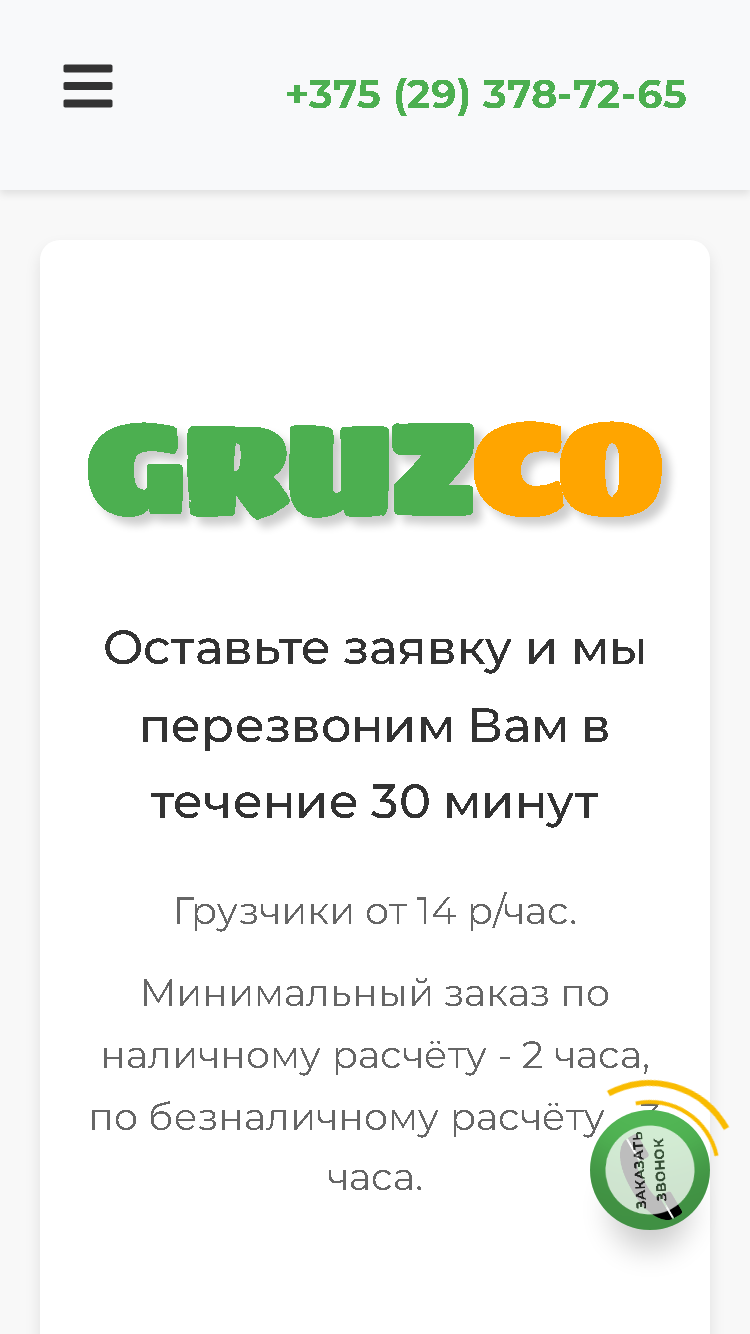750x1334 pixels.
Task: Tap the round Заказать звонок callback button
Action: coord(650,1169)
